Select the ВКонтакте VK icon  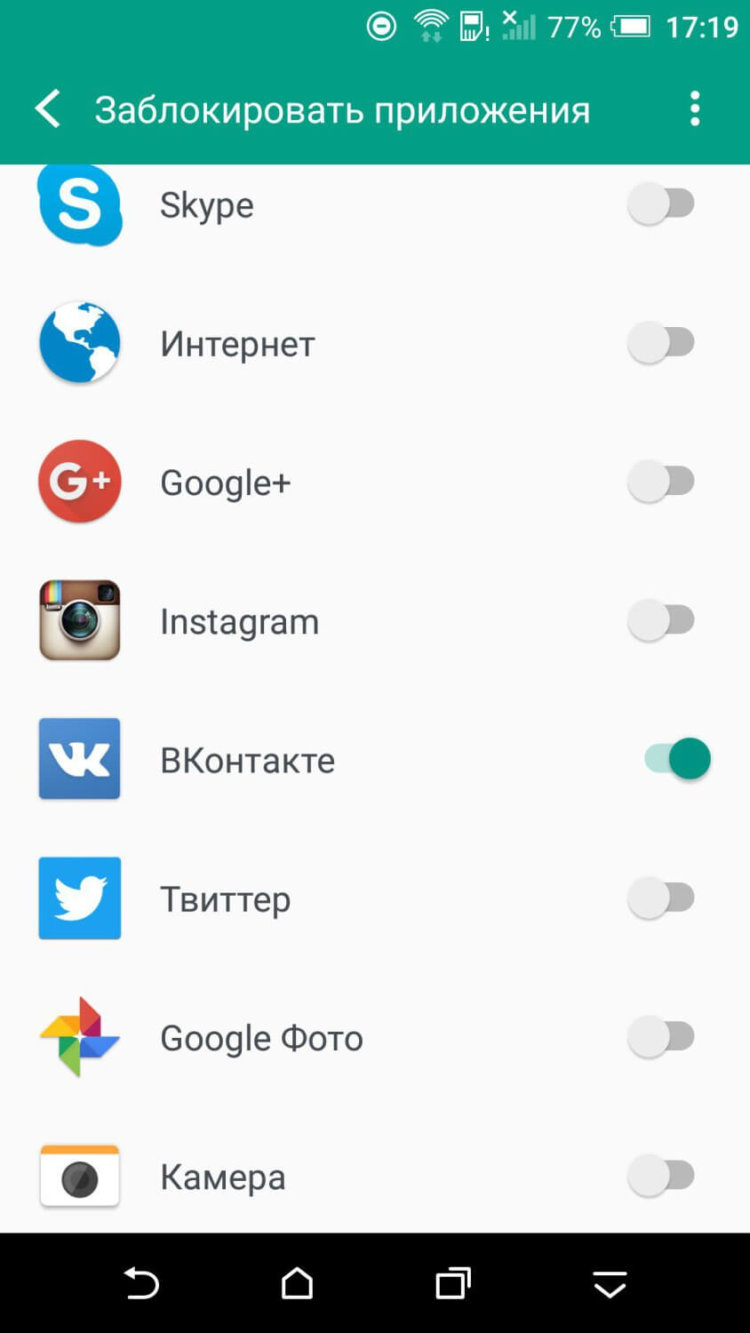(79, 759)
